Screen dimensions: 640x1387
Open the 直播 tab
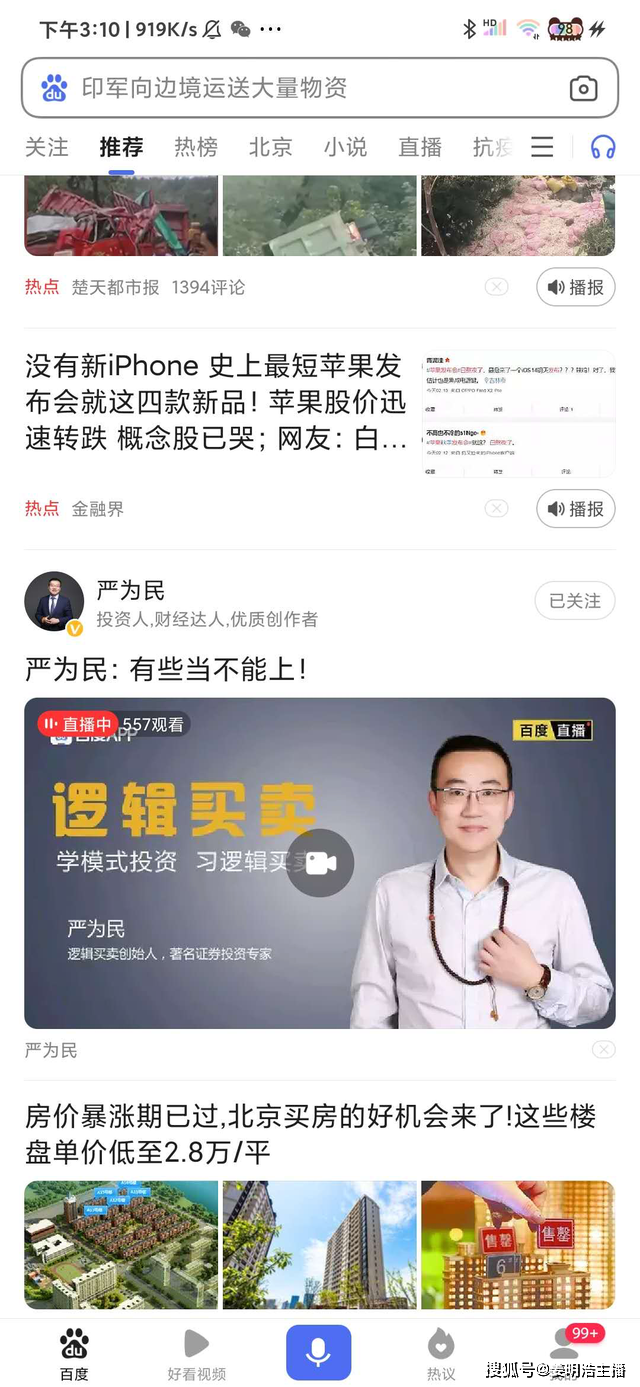pyautogui.click(x=420, y=147)
